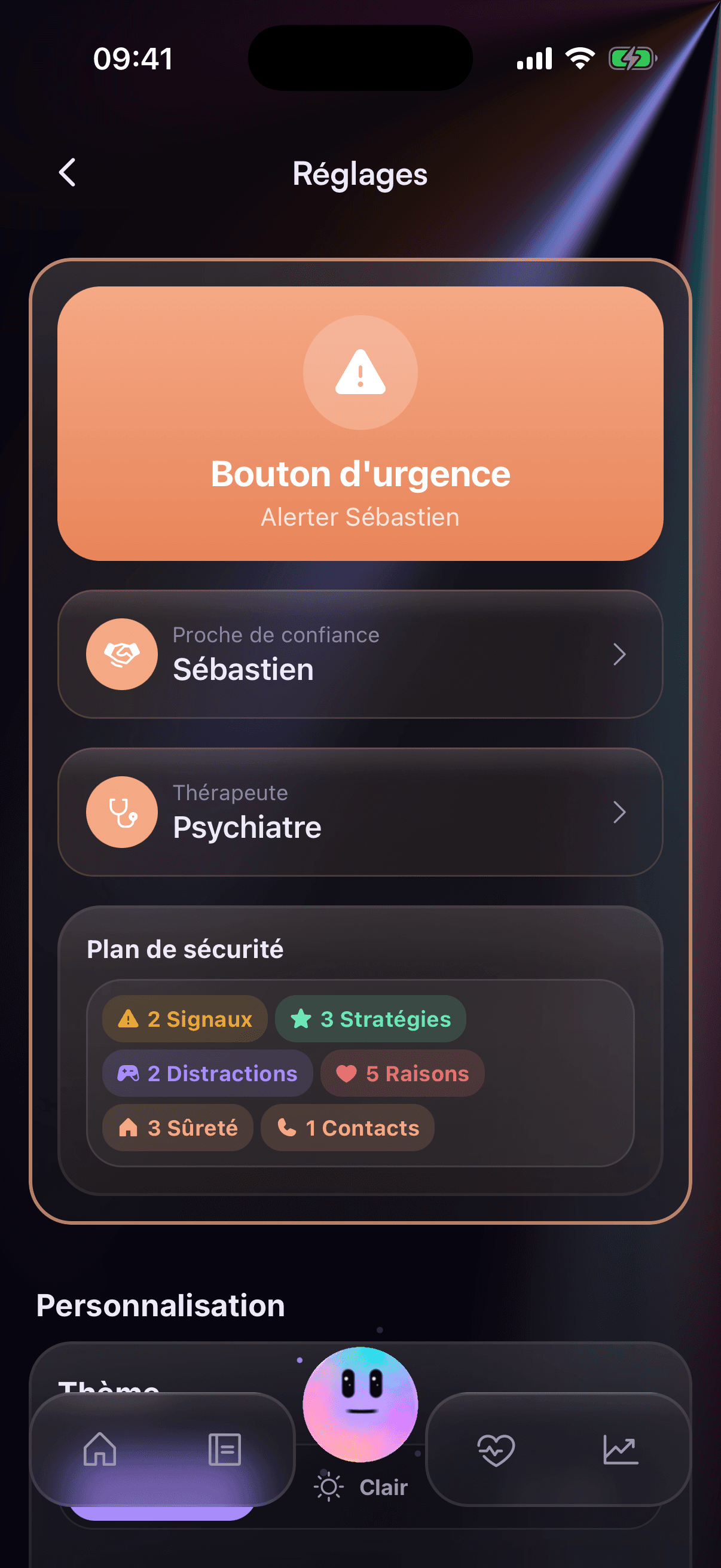Image resolution: width=721 pixels, height=1568 pixels.
Task: Tap the smiling avatar face button
Action: (x=361, y=1404)
